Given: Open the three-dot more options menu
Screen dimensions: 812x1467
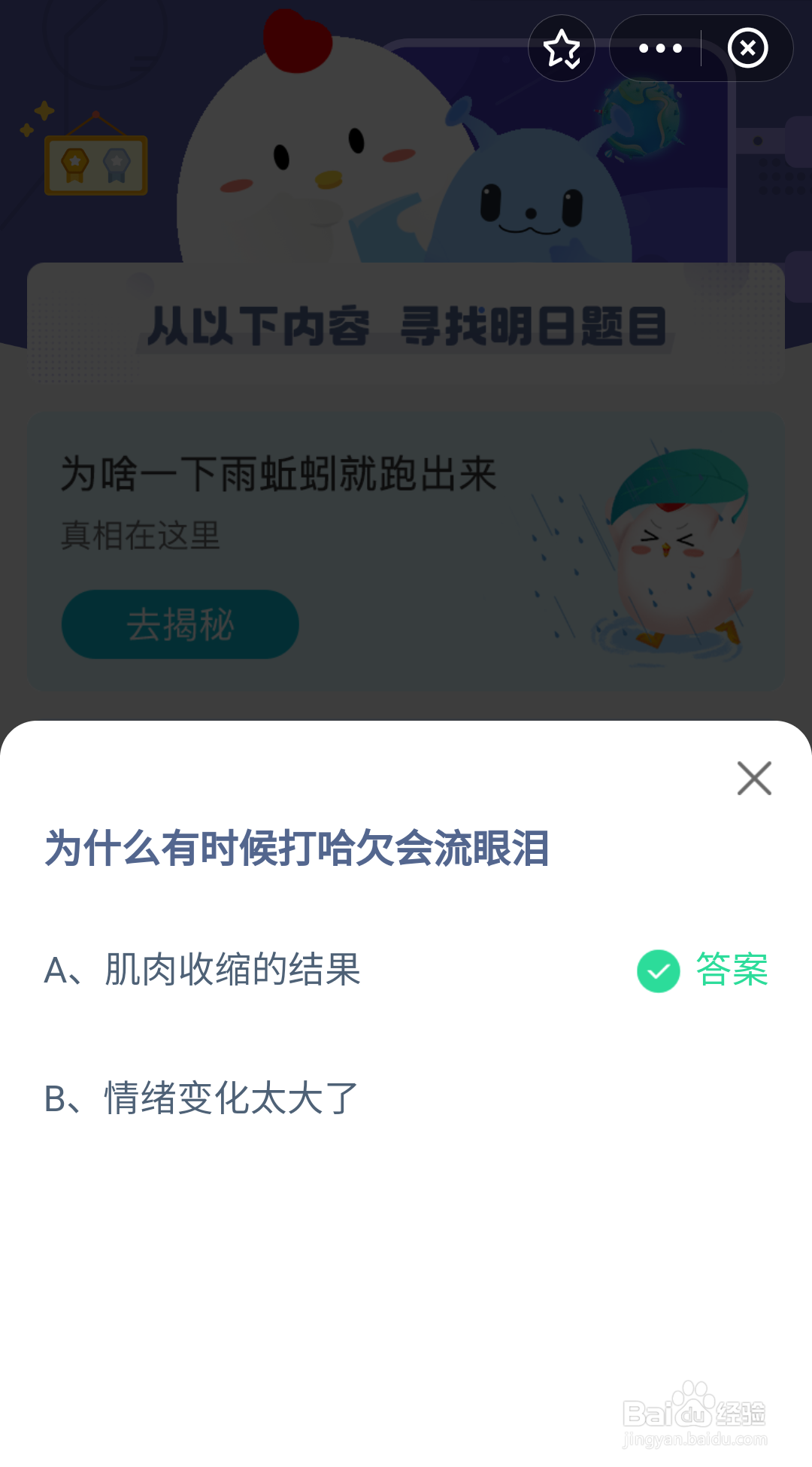Looking at the screenshot, I should (x=659, y=47).
